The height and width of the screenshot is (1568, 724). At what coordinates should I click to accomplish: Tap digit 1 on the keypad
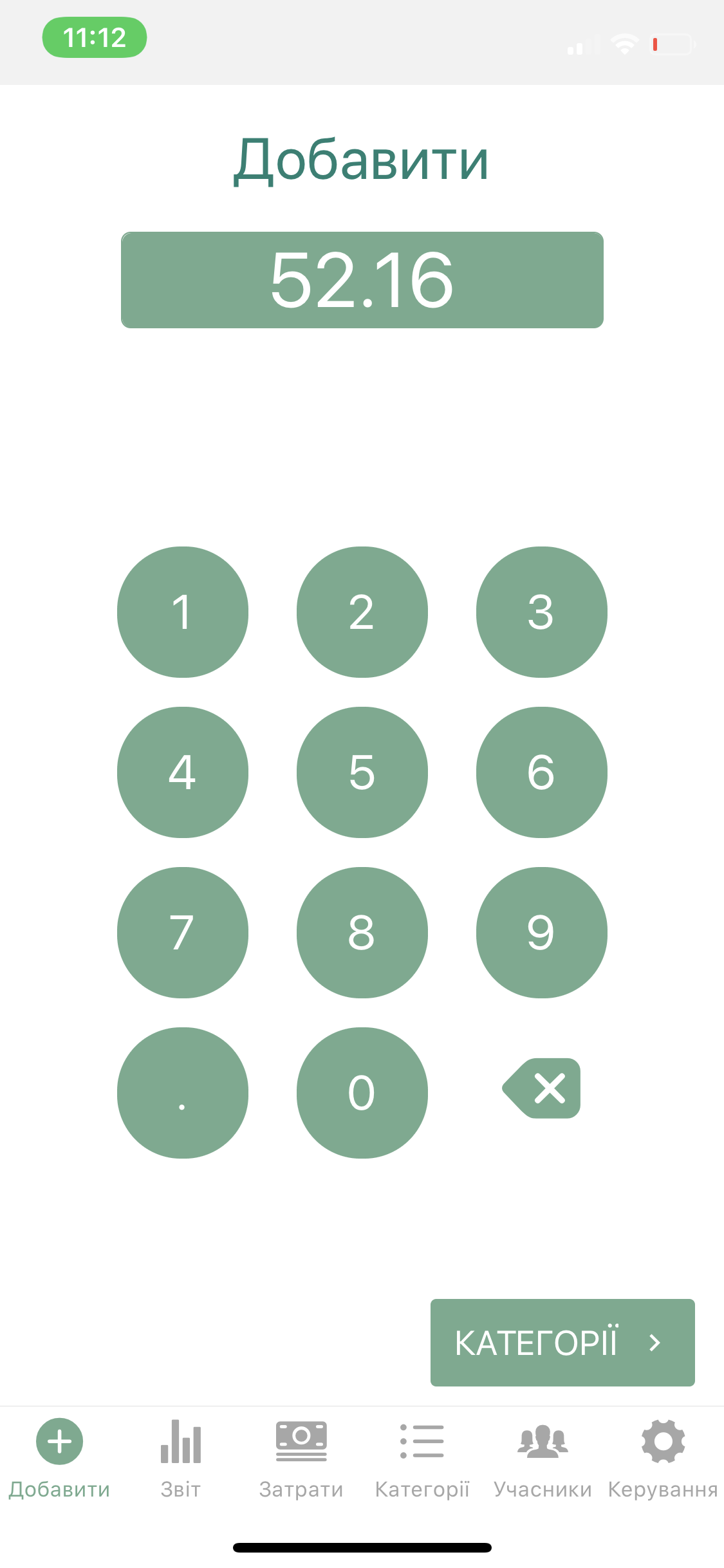point(183,611)
